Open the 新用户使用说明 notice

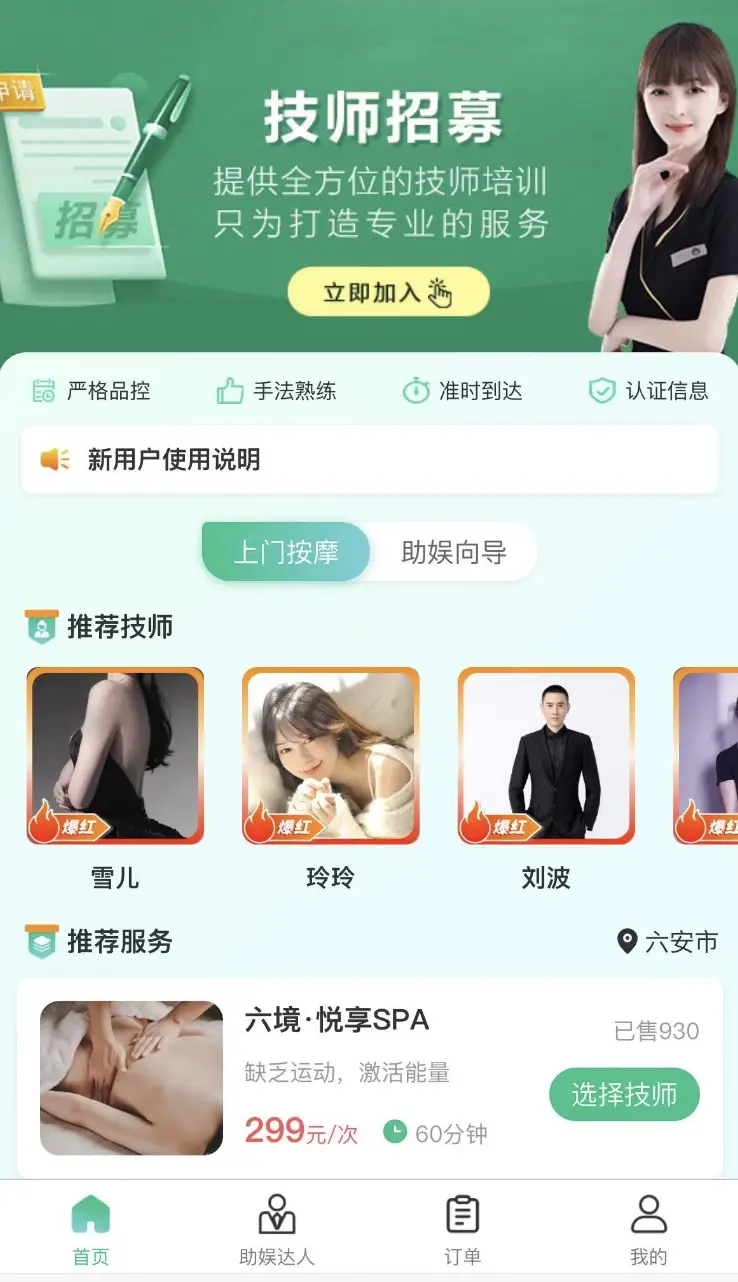(369, 459)
